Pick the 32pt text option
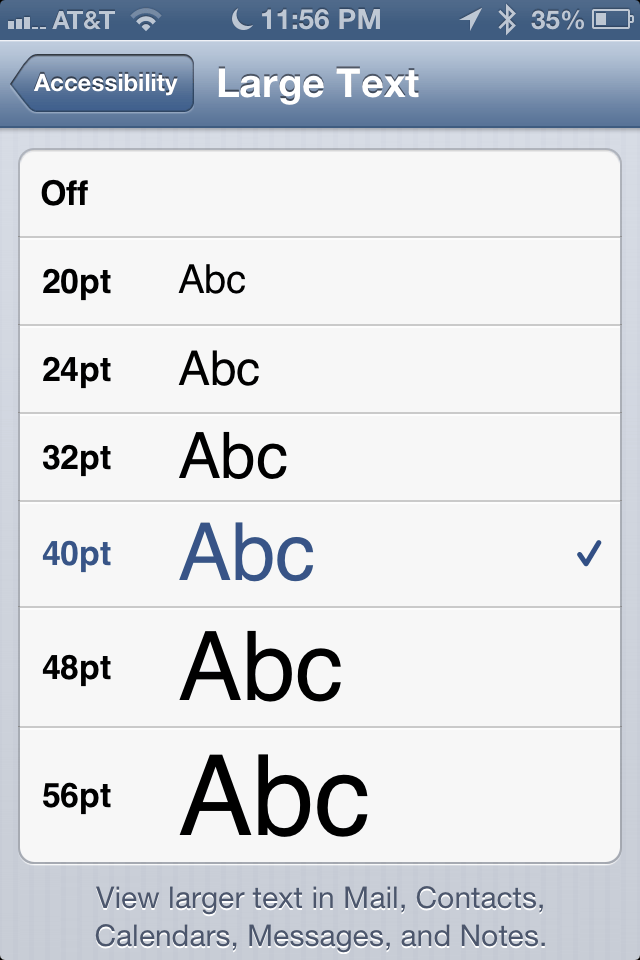The height and width of the screenshot is (960, 640). pyautogui.click(x=320, y=457)
